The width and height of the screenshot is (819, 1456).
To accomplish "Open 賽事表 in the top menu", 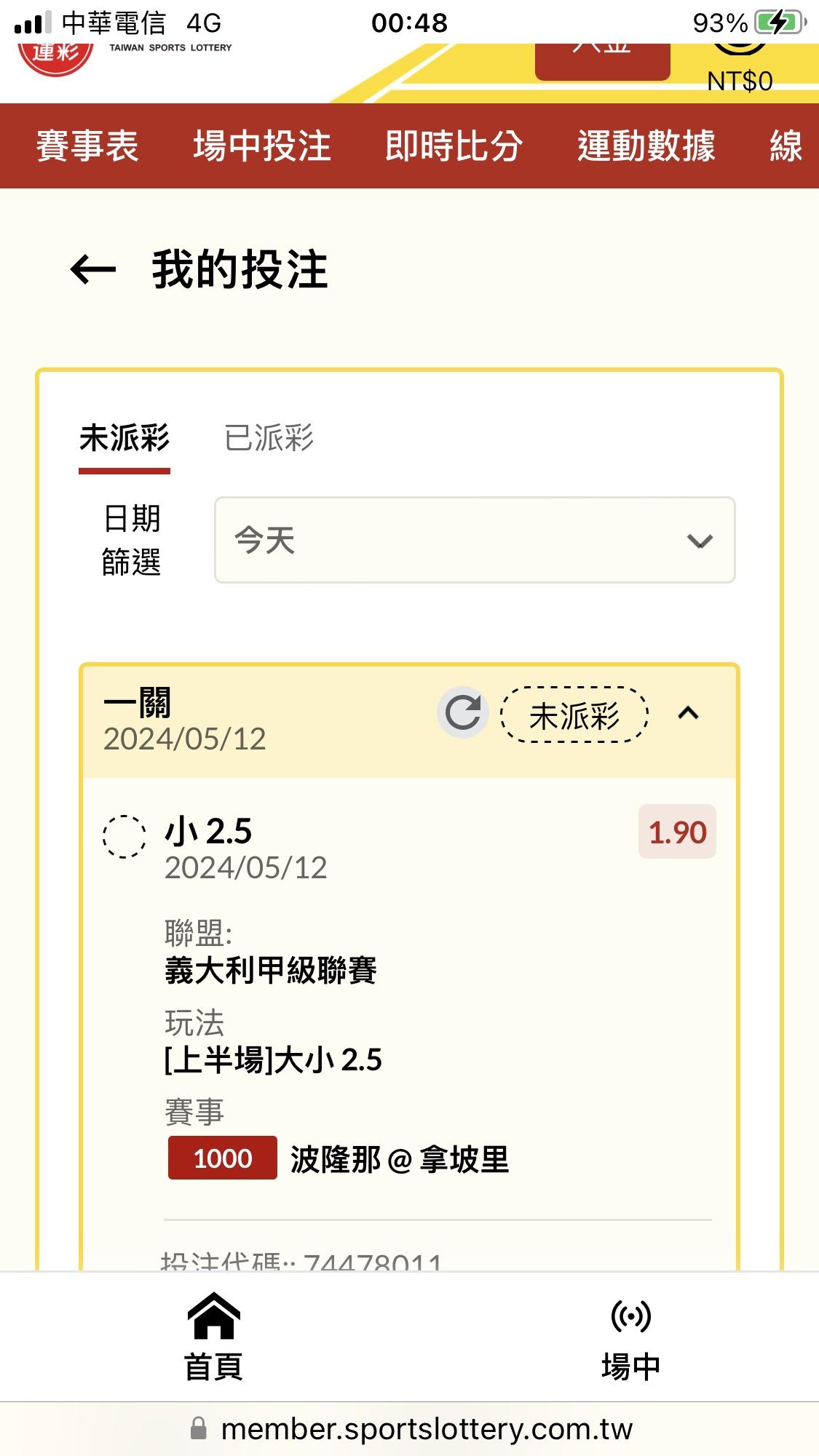I will (87, 146).
